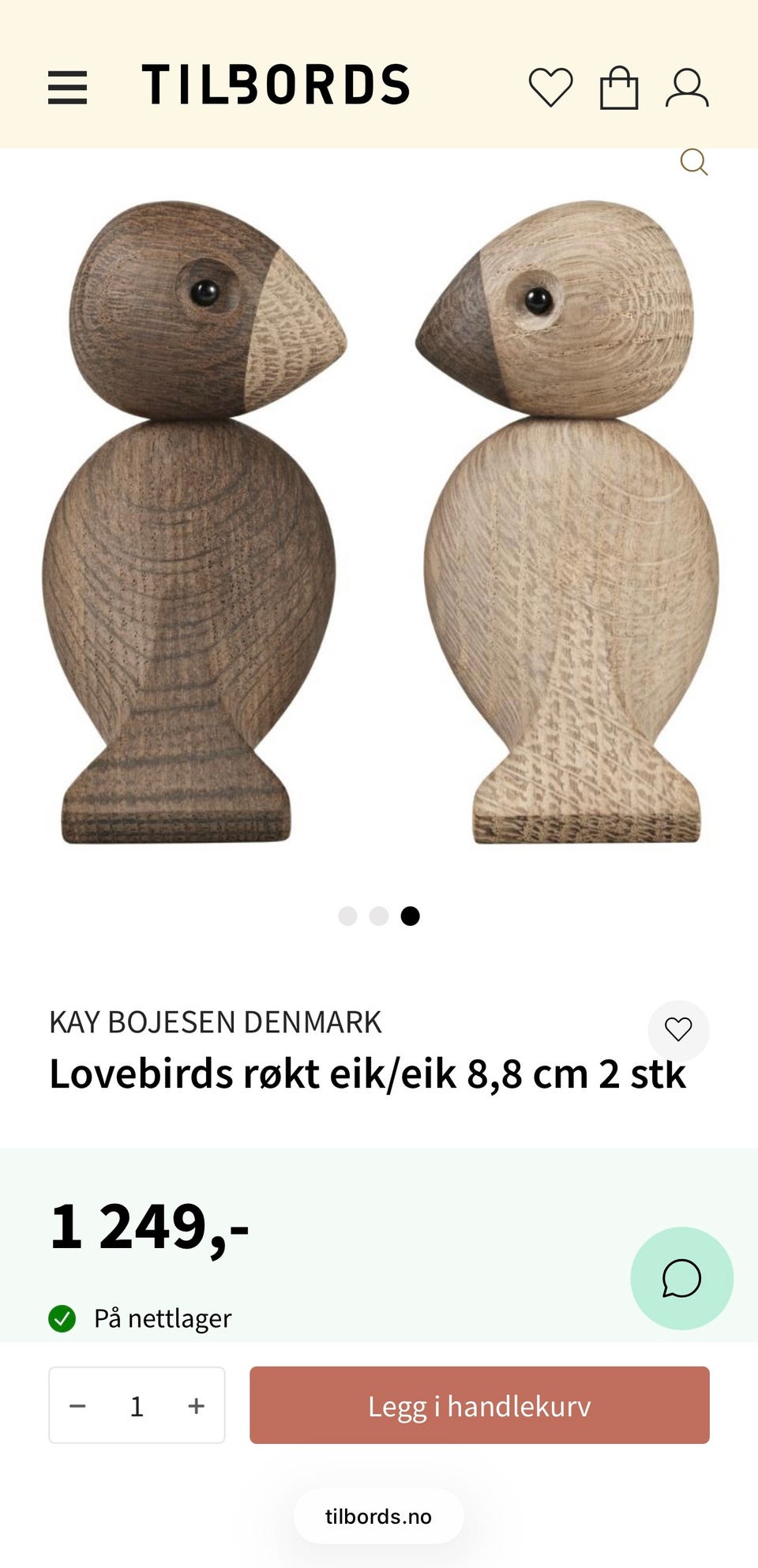Open the tilbords.no address bar
Image resolution: width=758 pixels, height=1568 pixels.
click(x=378, y=1516)
